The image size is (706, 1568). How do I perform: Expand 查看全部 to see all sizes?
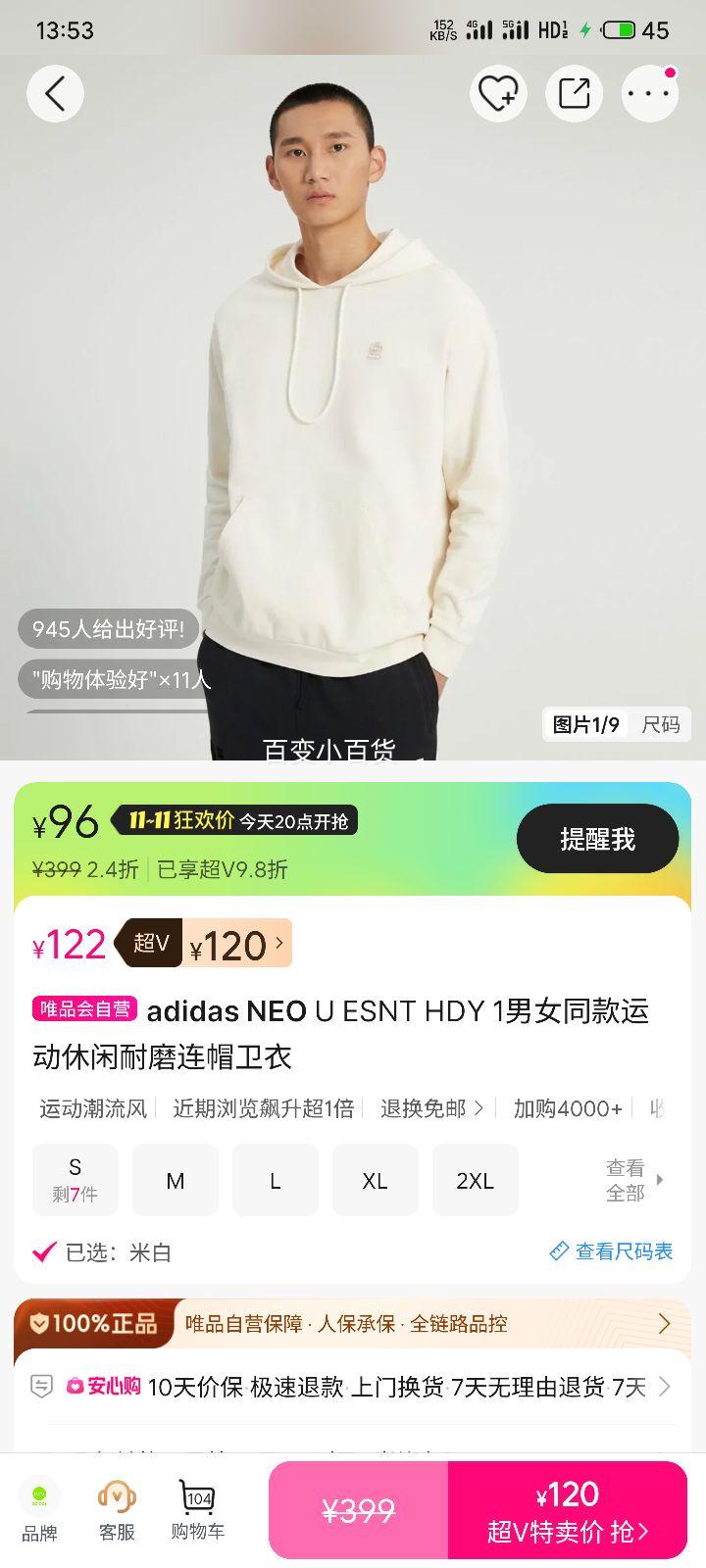click(632, 1180)
